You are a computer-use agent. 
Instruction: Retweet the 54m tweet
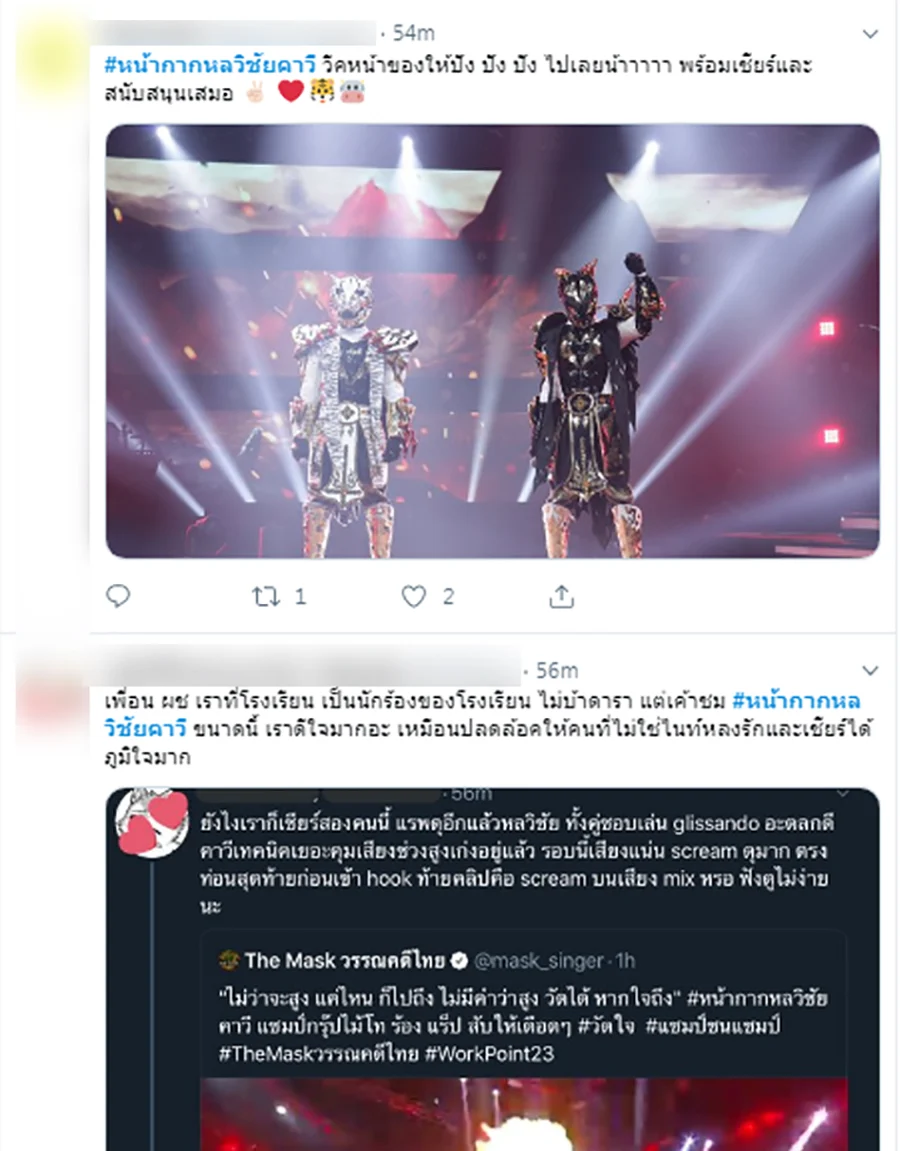click(266, 597)
